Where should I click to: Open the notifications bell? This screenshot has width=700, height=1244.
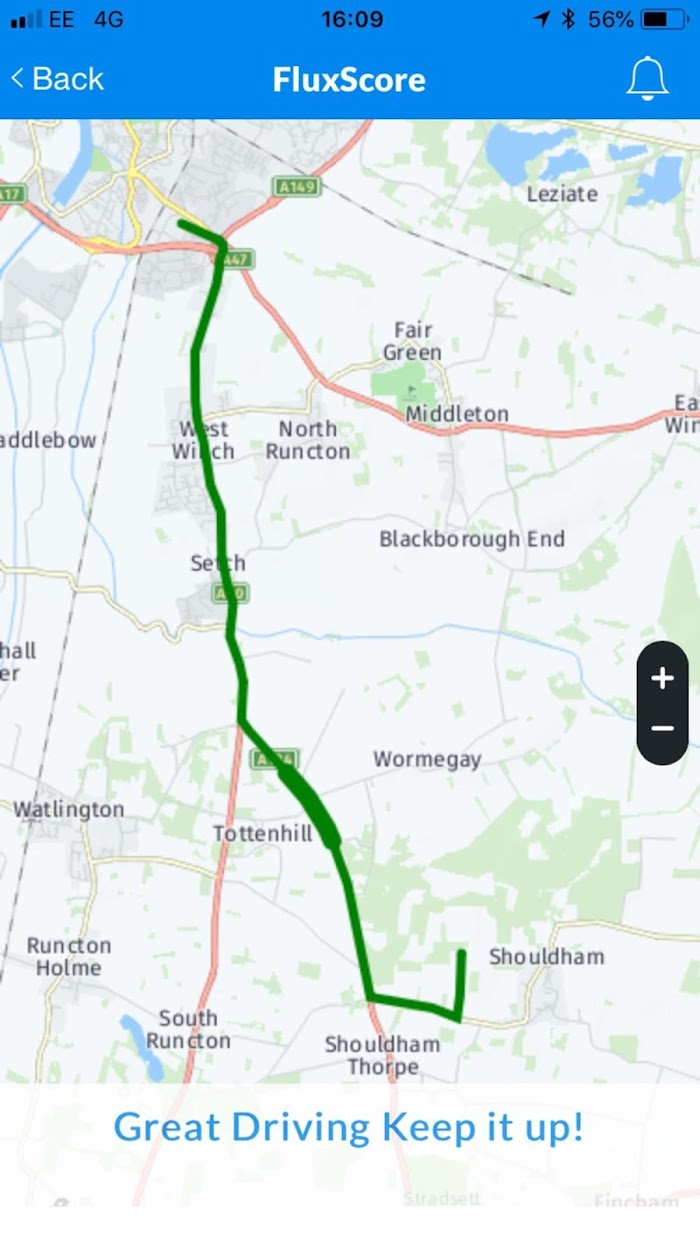coord(647,79)
